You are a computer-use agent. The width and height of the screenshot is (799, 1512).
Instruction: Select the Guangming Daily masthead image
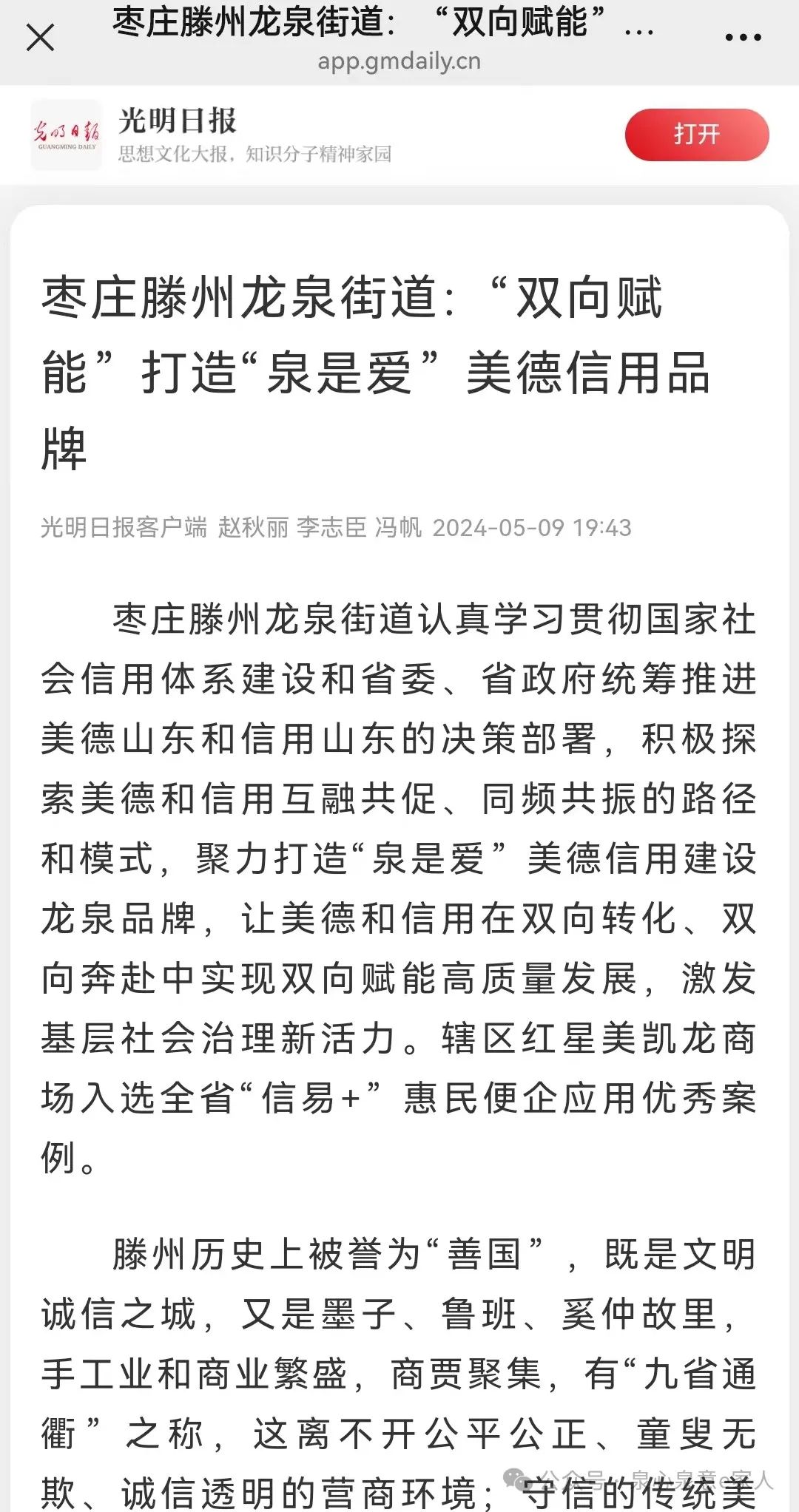click(x=65, y=133)
